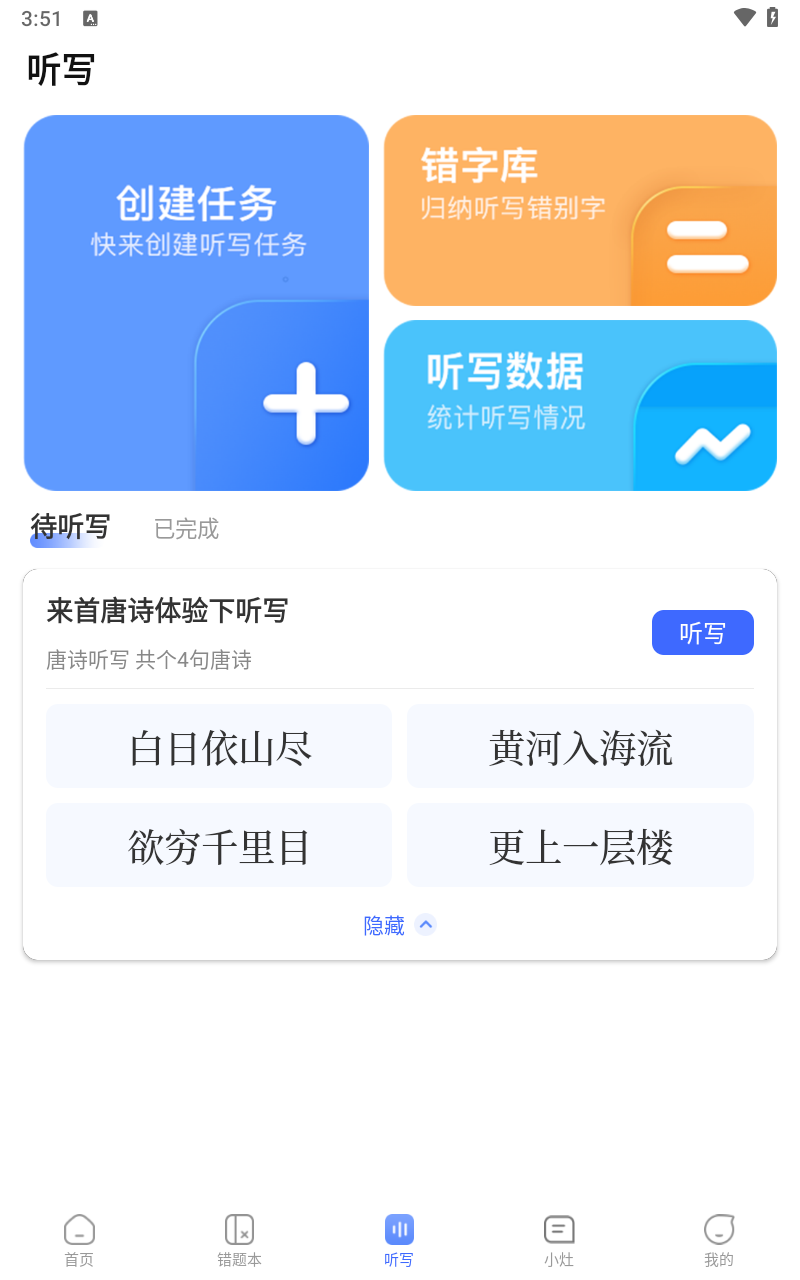This screenshot has height=1280, width=800.
Task: Select the poem line 黄河入海流
Action: click(580, 746)
